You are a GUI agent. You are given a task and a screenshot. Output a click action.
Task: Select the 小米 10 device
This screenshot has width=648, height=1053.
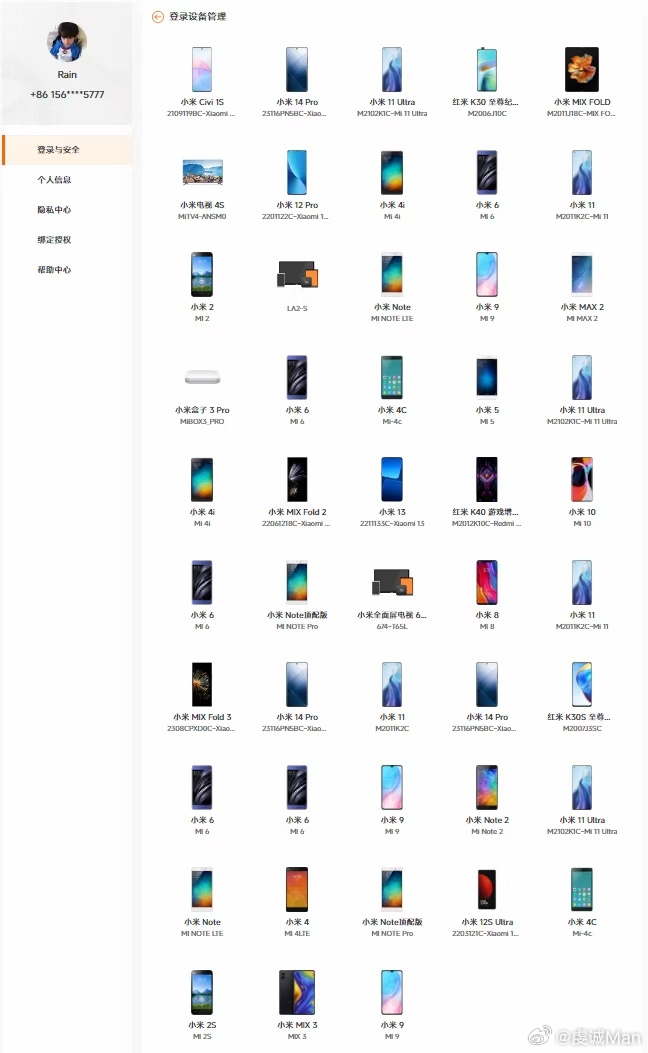(582, 480)
